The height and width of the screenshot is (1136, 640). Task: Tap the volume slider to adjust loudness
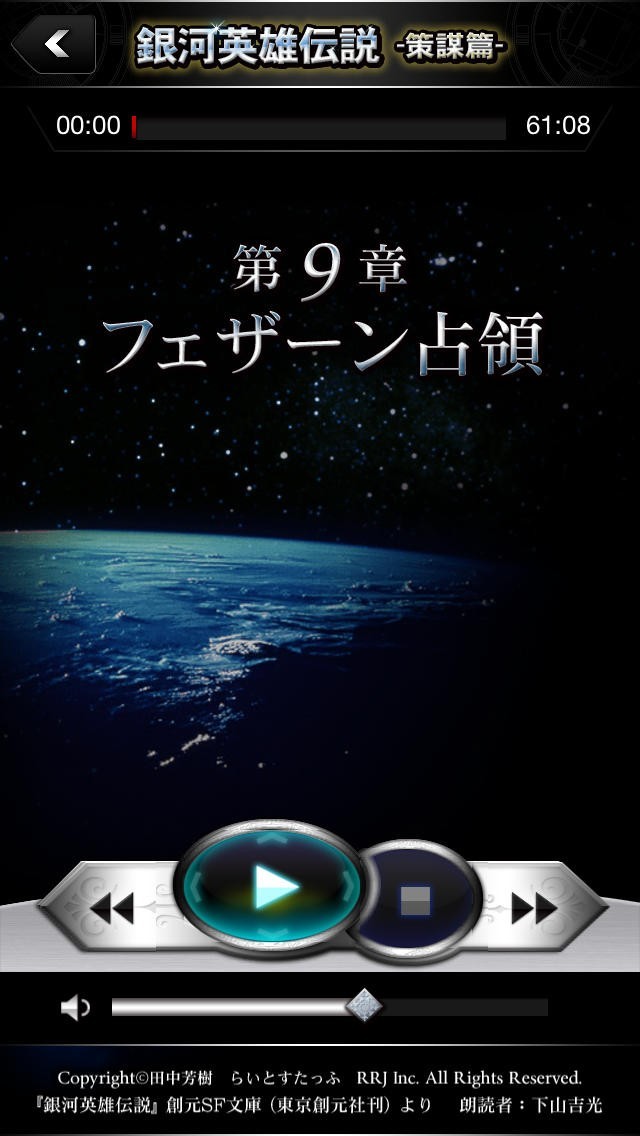pos(329,1007)
